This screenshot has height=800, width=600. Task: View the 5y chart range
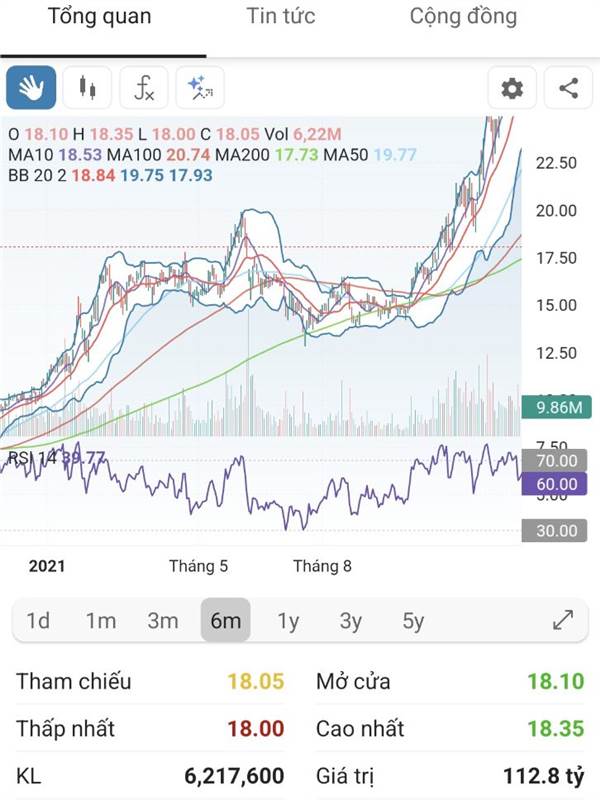pyautogui.click(x=413, y=621)
